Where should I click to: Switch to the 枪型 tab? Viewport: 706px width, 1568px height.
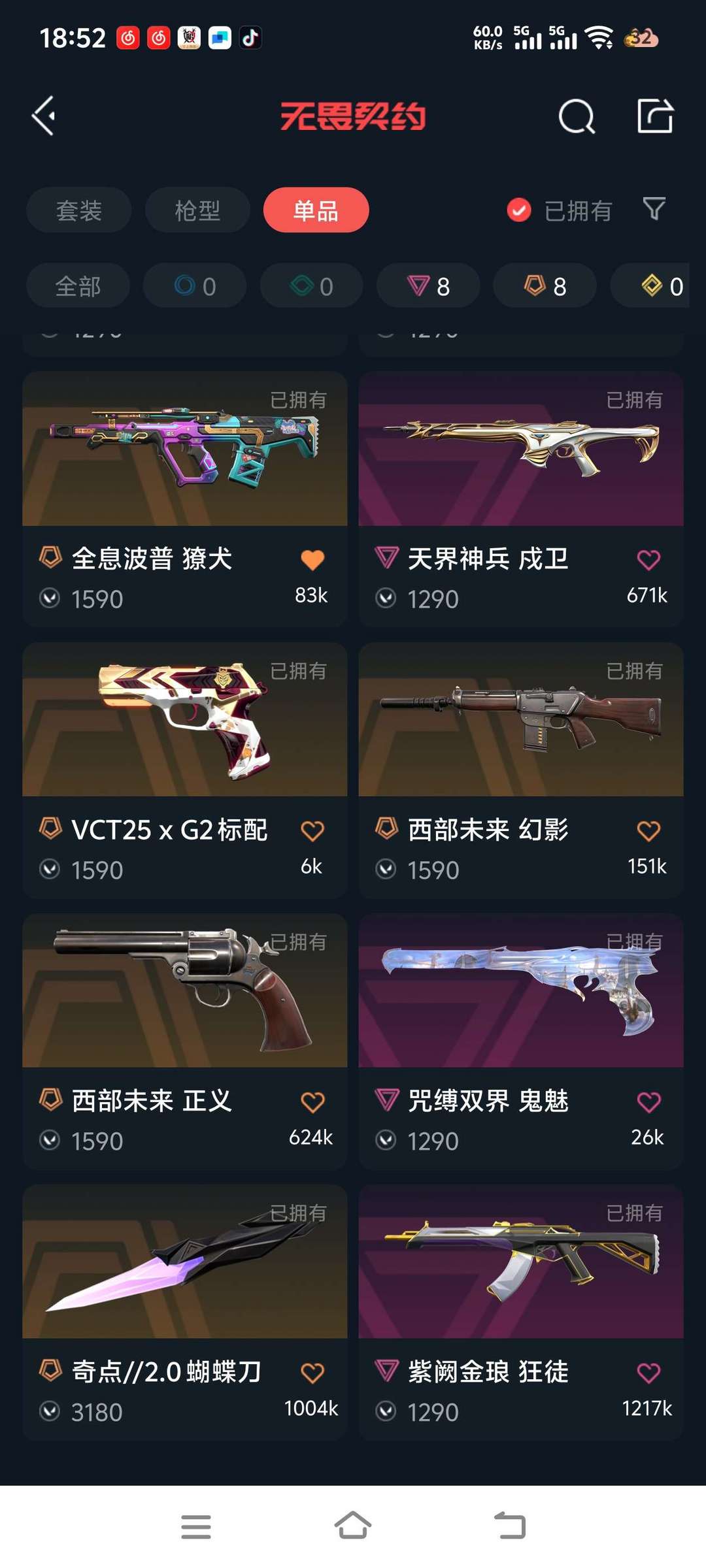pyautogui.click(x=197, y=210)
